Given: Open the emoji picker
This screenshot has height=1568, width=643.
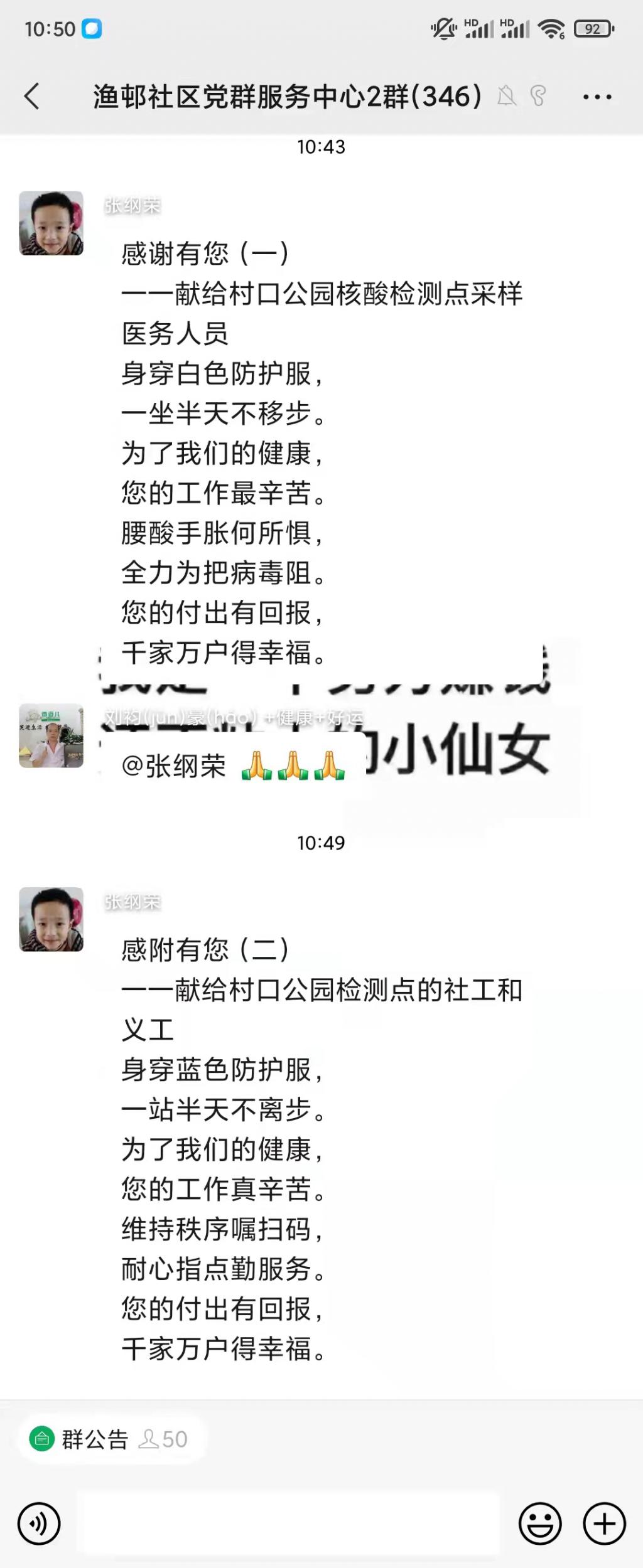Looking at the screenshot, I should tap(540, 1523).
